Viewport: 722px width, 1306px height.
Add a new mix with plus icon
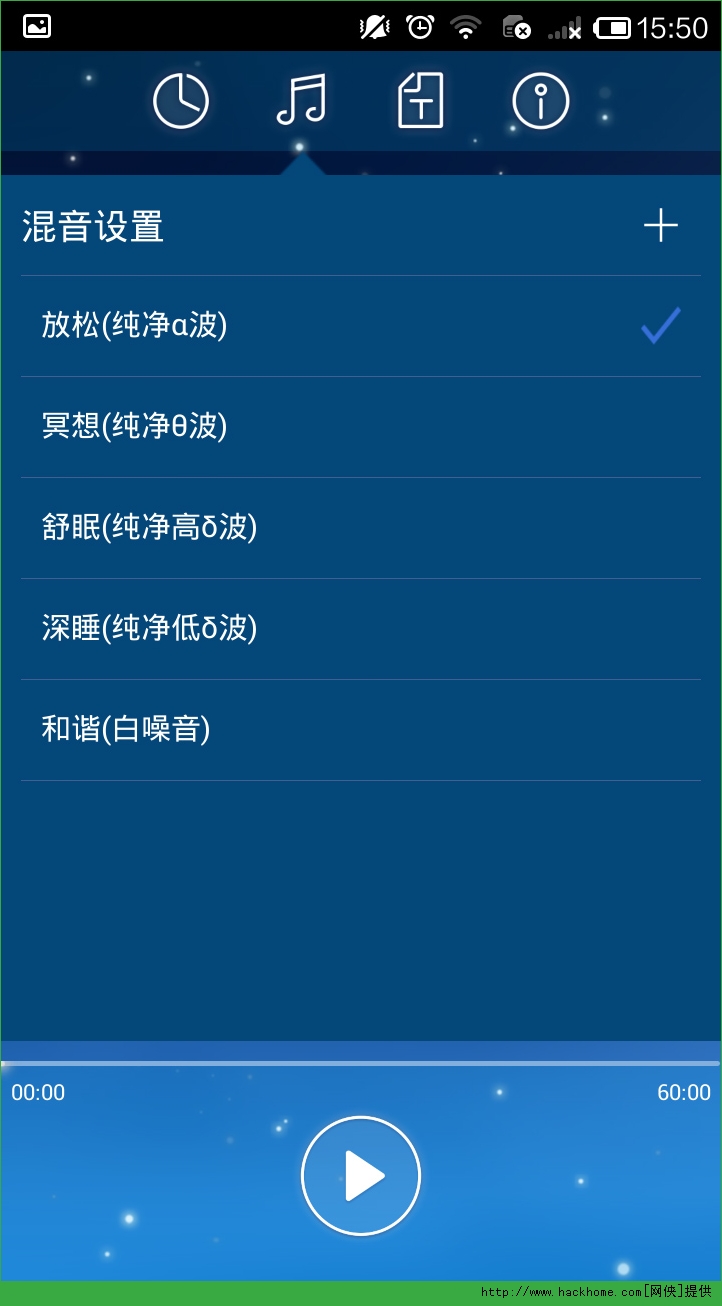click(x=660, y=226)
